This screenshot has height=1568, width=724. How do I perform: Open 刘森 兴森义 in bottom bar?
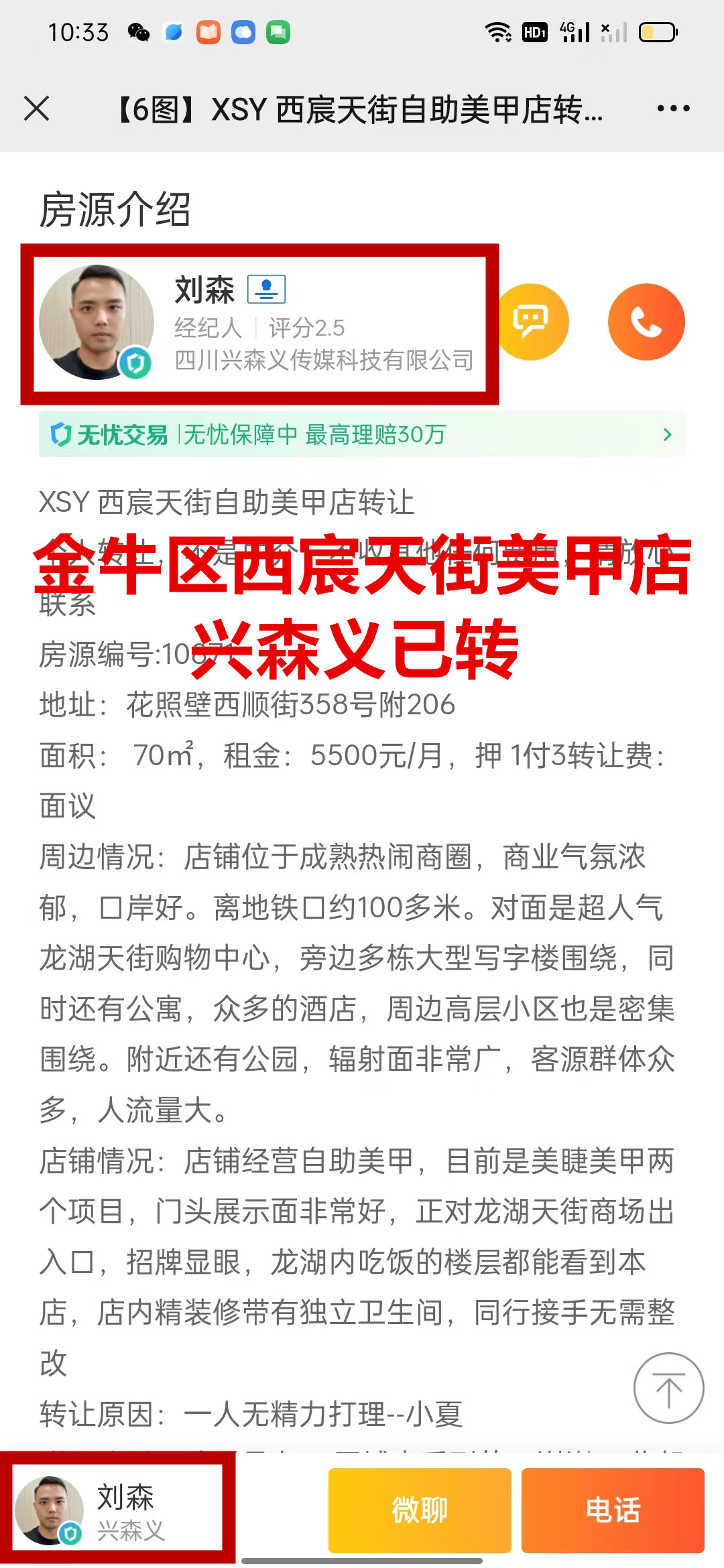coord(118,1510)
